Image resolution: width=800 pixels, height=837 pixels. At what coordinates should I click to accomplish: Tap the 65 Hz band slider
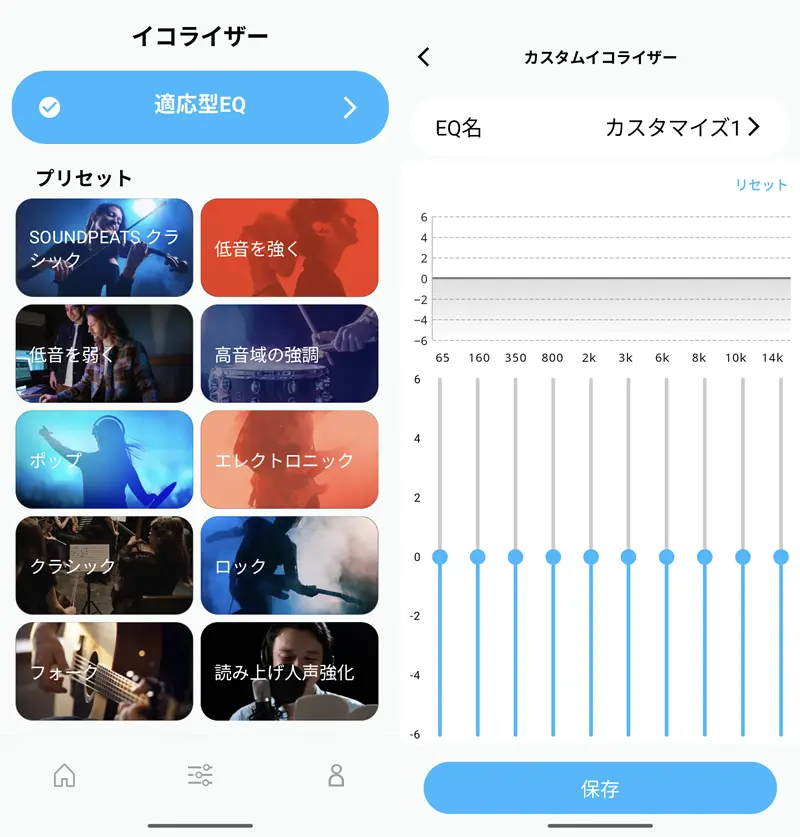(x=440, y=556)
